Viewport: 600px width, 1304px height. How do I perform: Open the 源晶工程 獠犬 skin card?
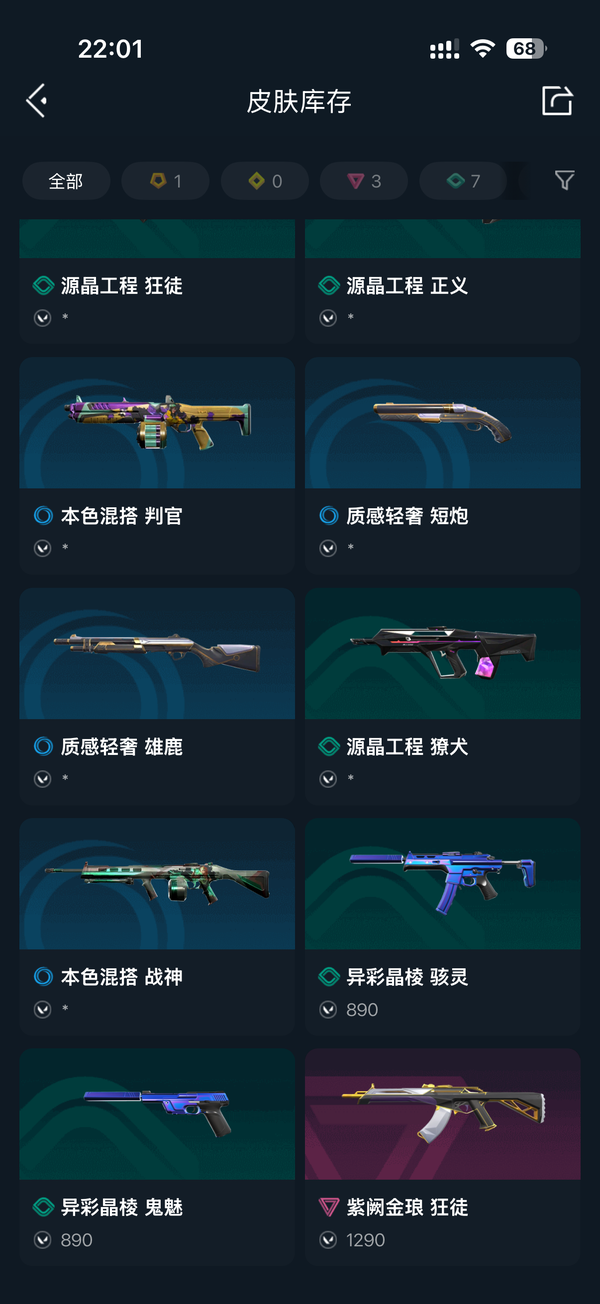tap(443, 694)
